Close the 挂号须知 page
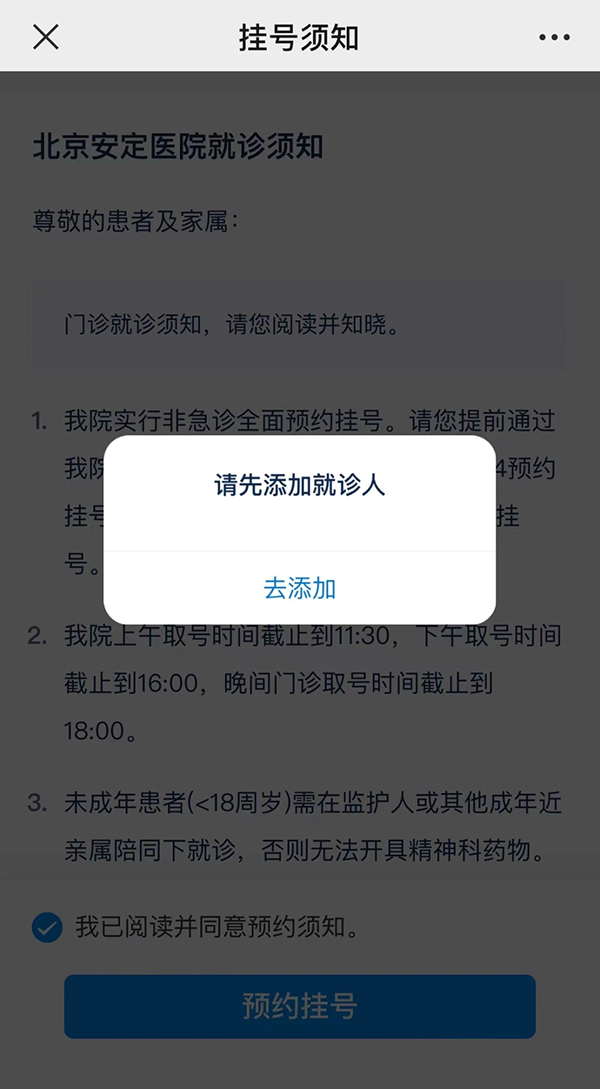 pyautogui.click(x=46, y=37)
